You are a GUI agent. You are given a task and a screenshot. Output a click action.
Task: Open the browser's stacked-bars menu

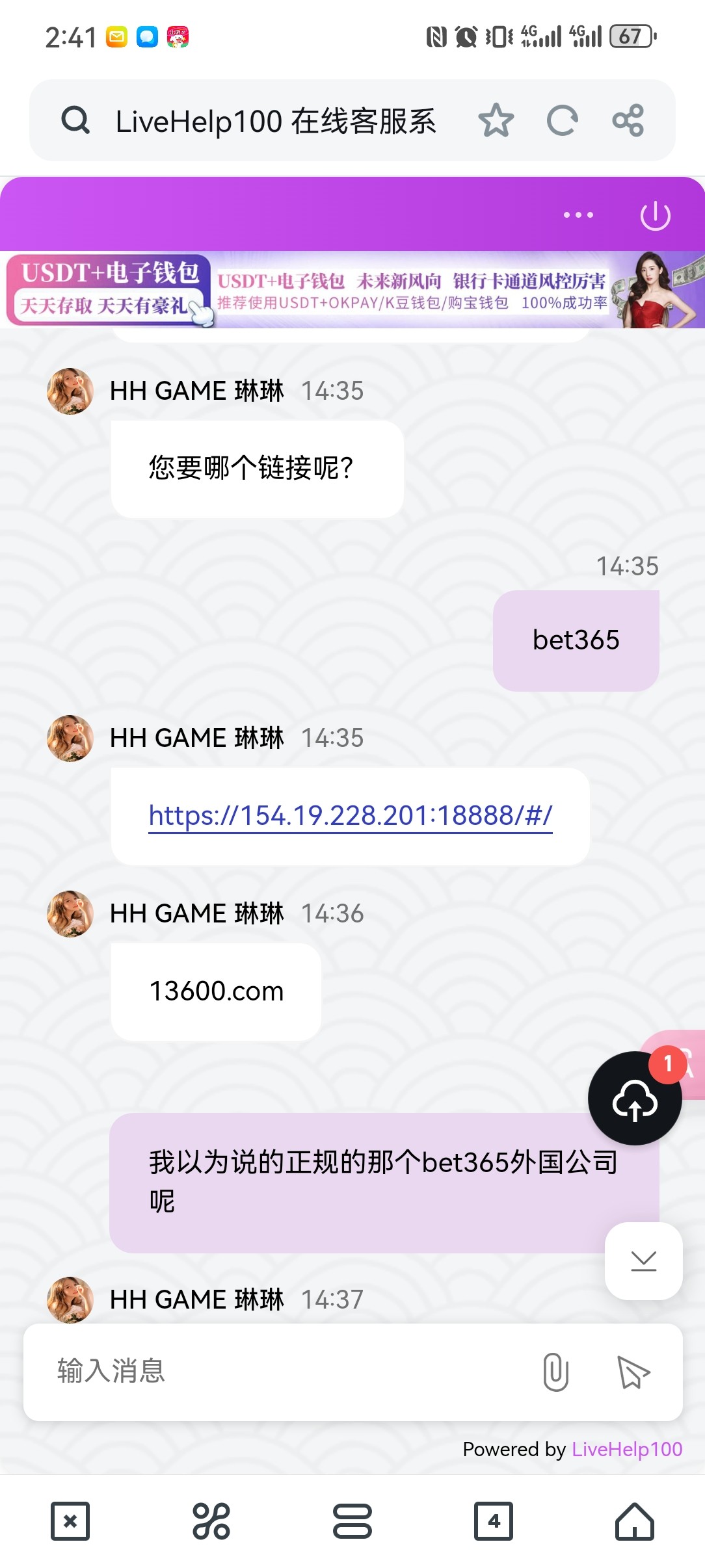click(352, 1521)
